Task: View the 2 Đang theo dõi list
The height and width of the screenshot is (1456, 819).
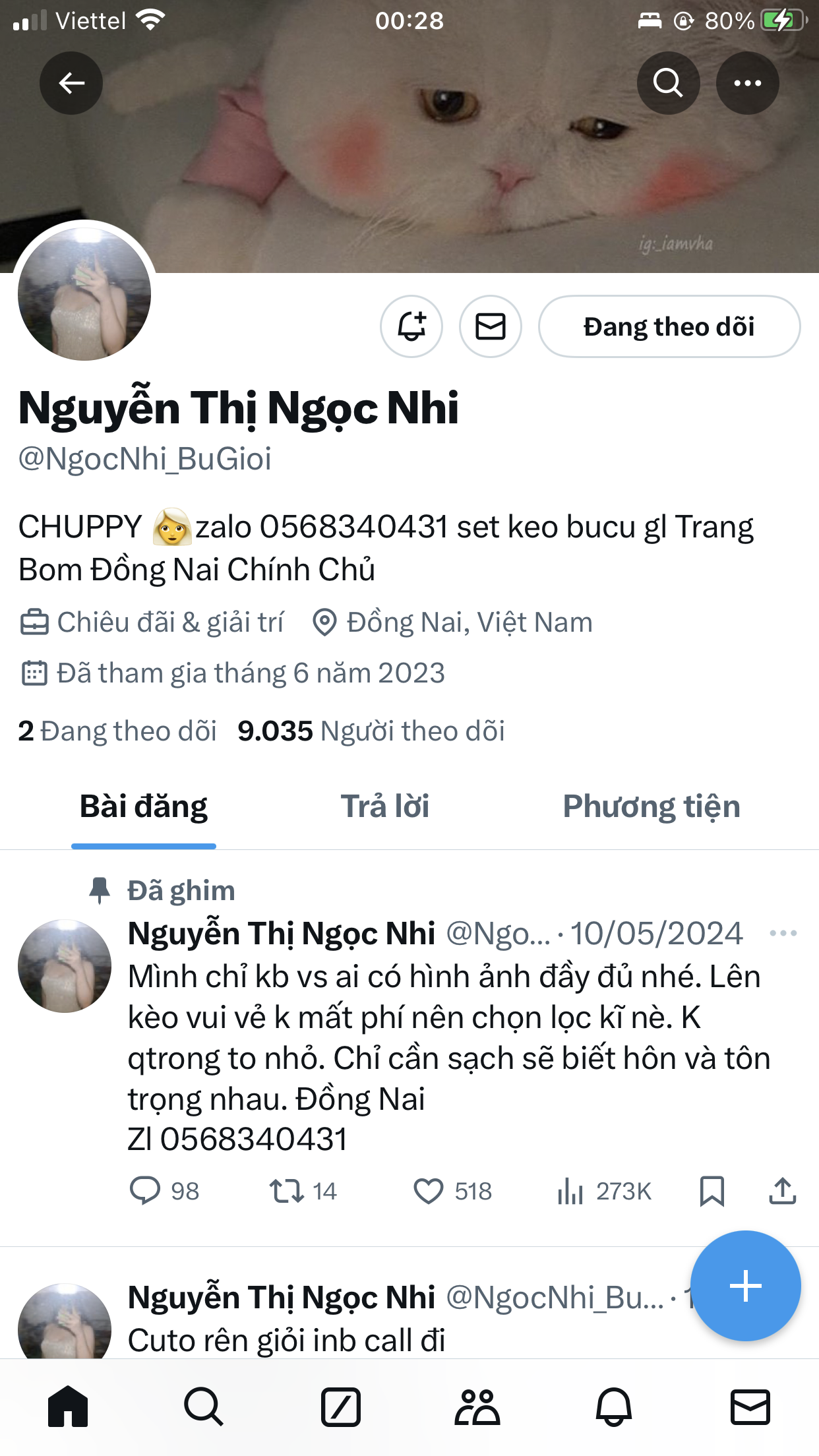Action: point(117,731)
